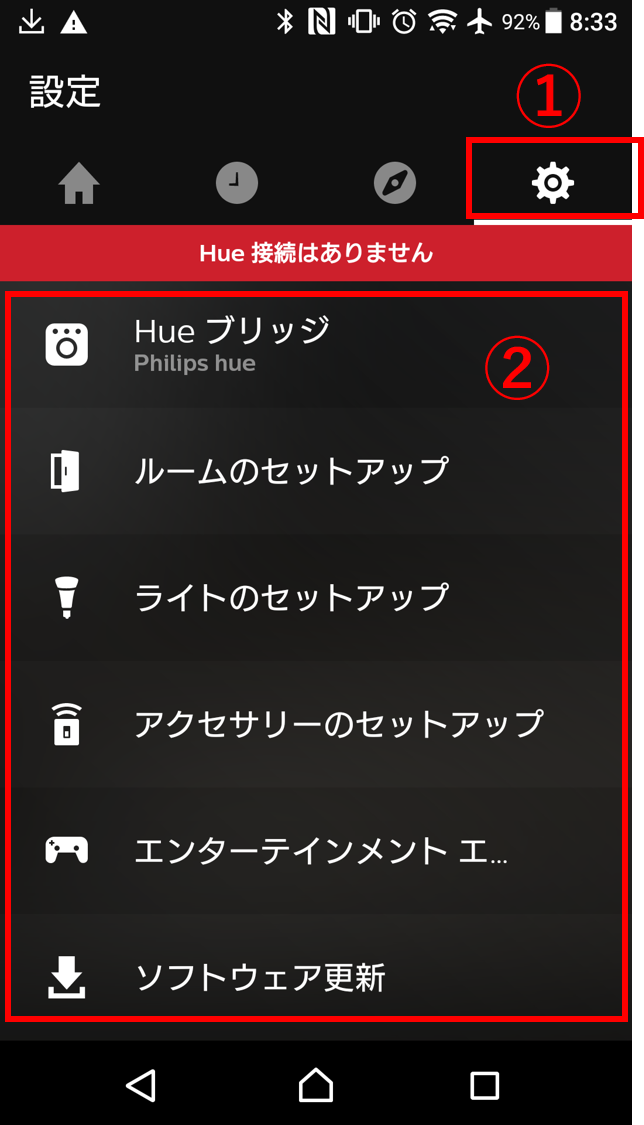Open ソフトウェア更新
This screenshot has width=644, height=1125.
316,976
